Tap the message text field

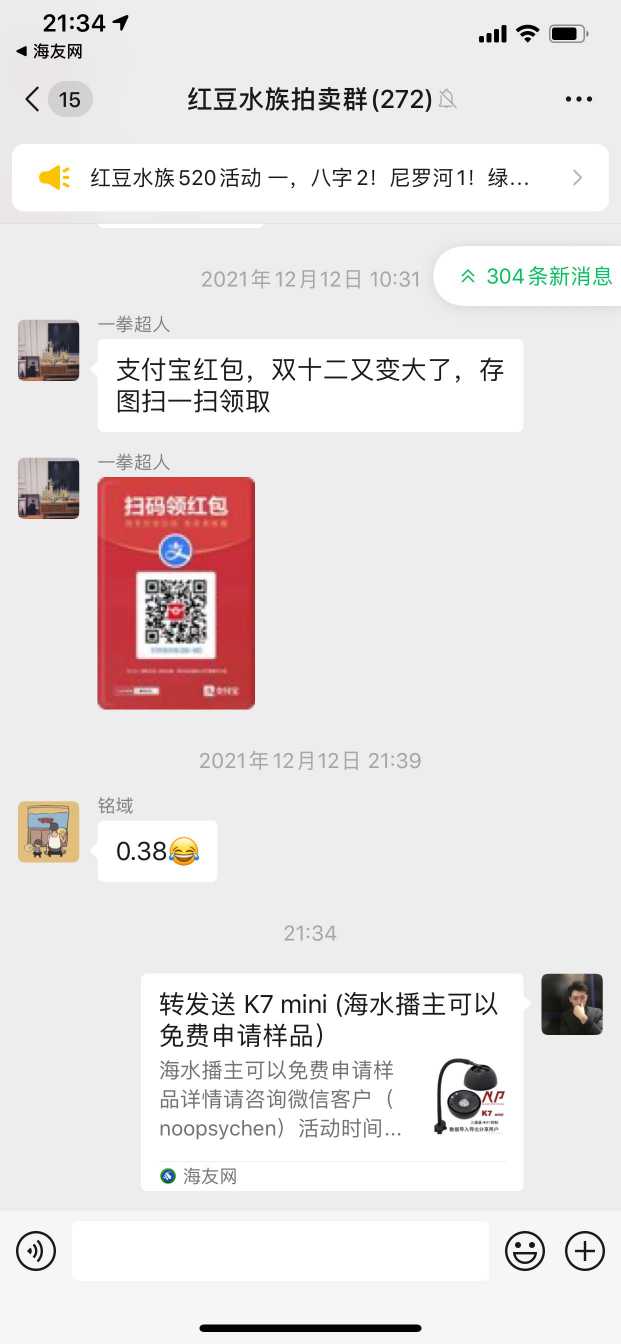click(280, 1251)
